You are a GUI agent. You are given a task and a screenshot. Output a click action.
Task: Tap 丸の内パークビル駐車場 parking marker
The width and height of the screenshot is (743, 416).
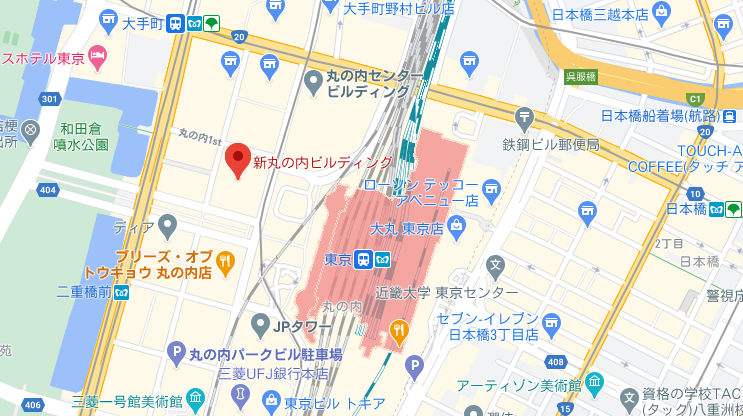point(177,353)
